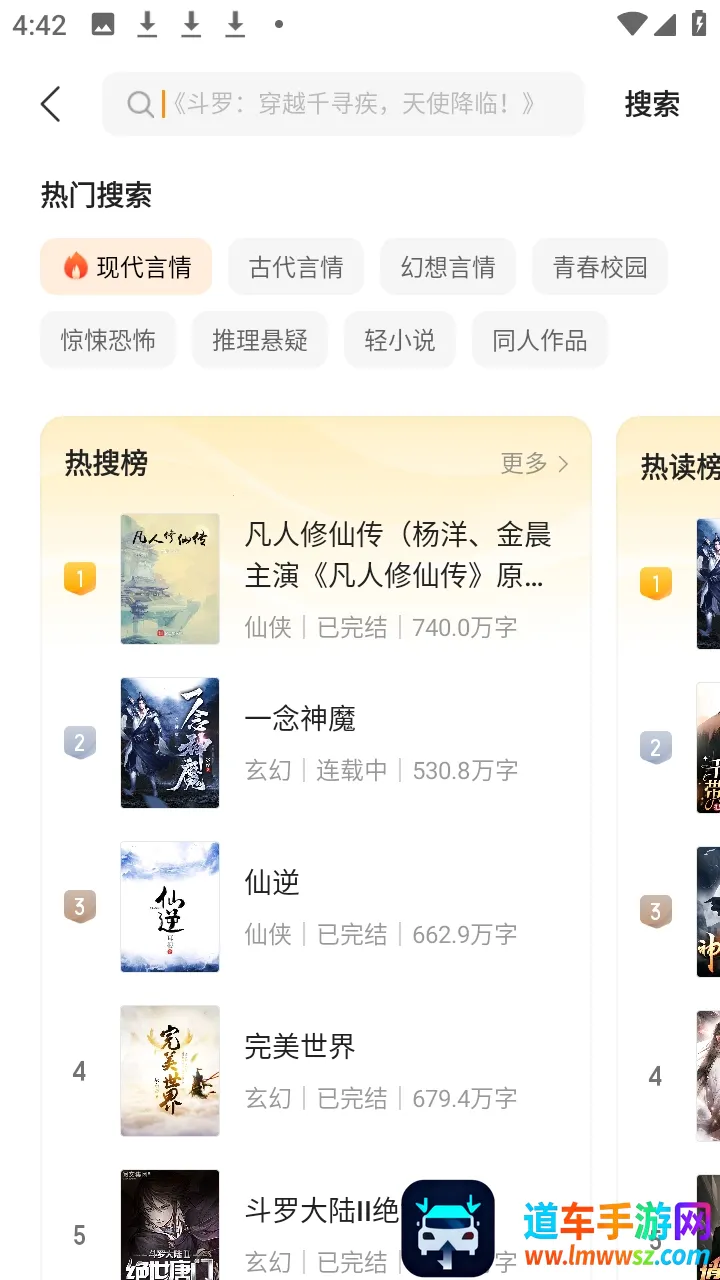Tap the 推理悬疑 chip
Image resolution: width=720 pixels, height=1280 pixels.
tap(260, 340)
